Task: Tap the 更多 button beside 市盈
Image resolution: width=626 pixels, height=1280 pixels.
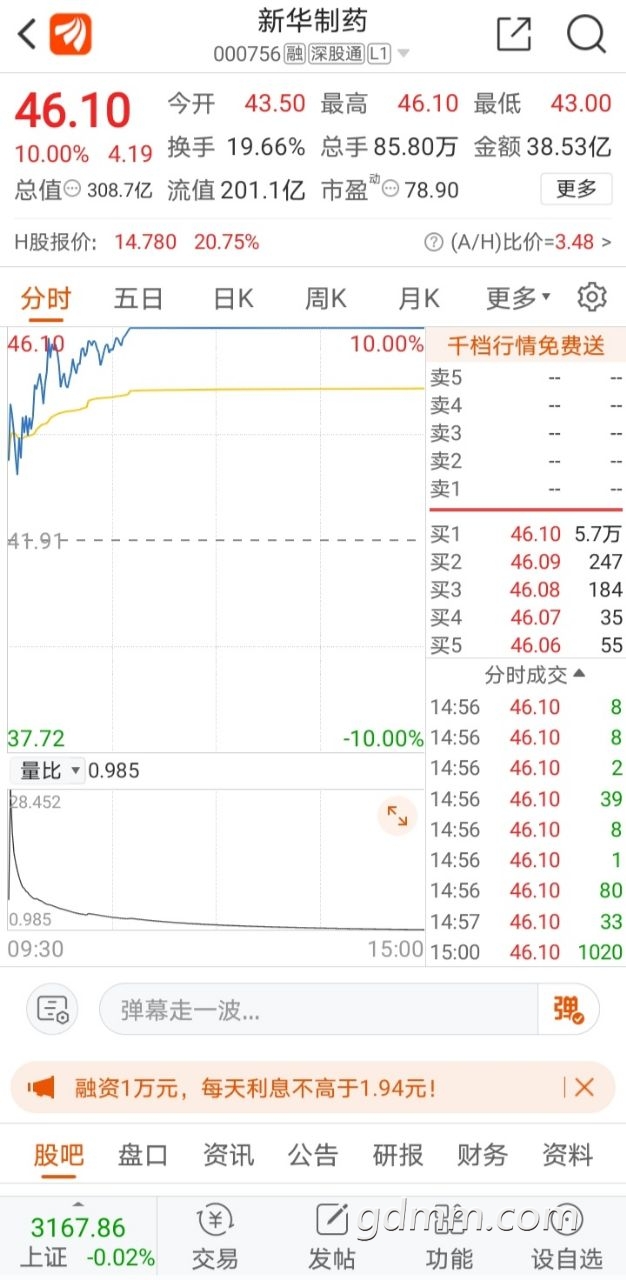Action: pyautogui.click(x=576, y=188)
